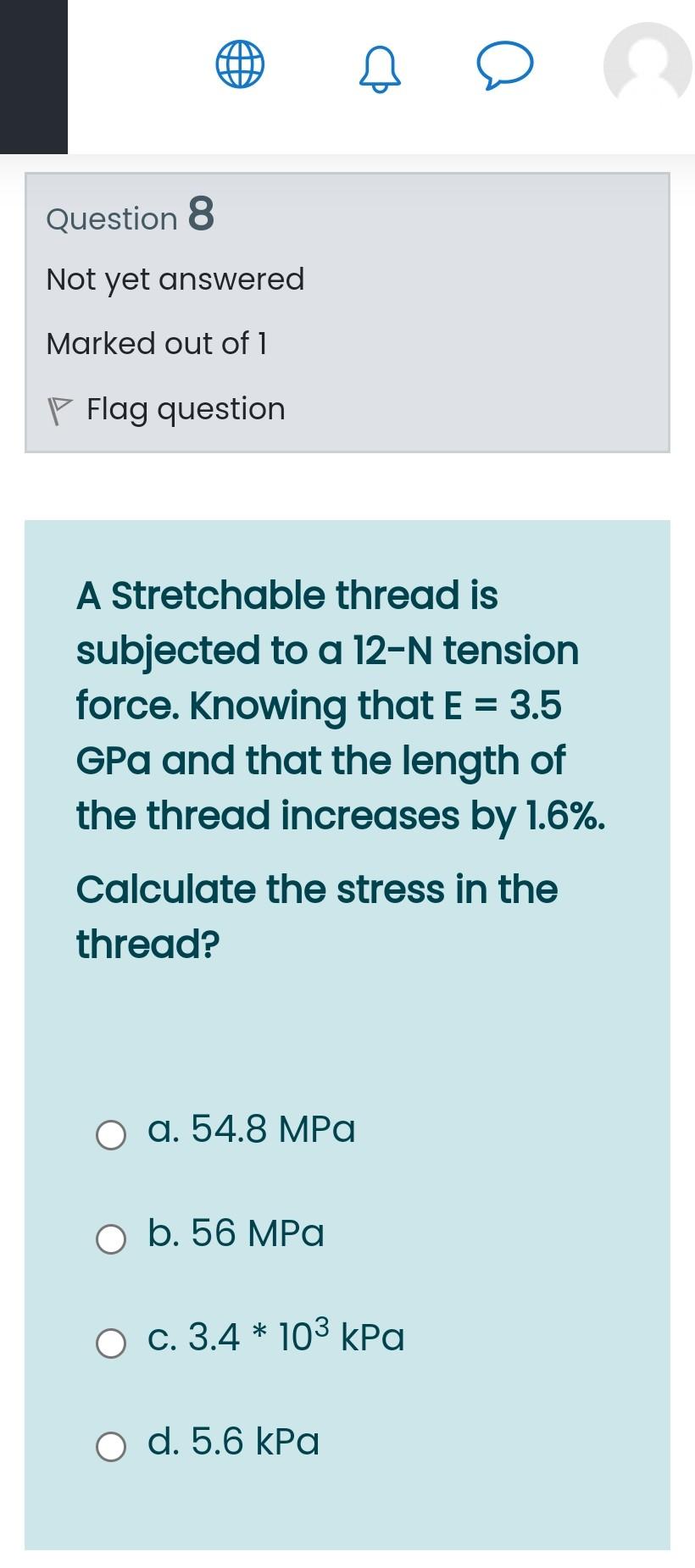Open the user profile avatar
The height and width of the screenshot is (1568, 695).
[x=648, y=66]
